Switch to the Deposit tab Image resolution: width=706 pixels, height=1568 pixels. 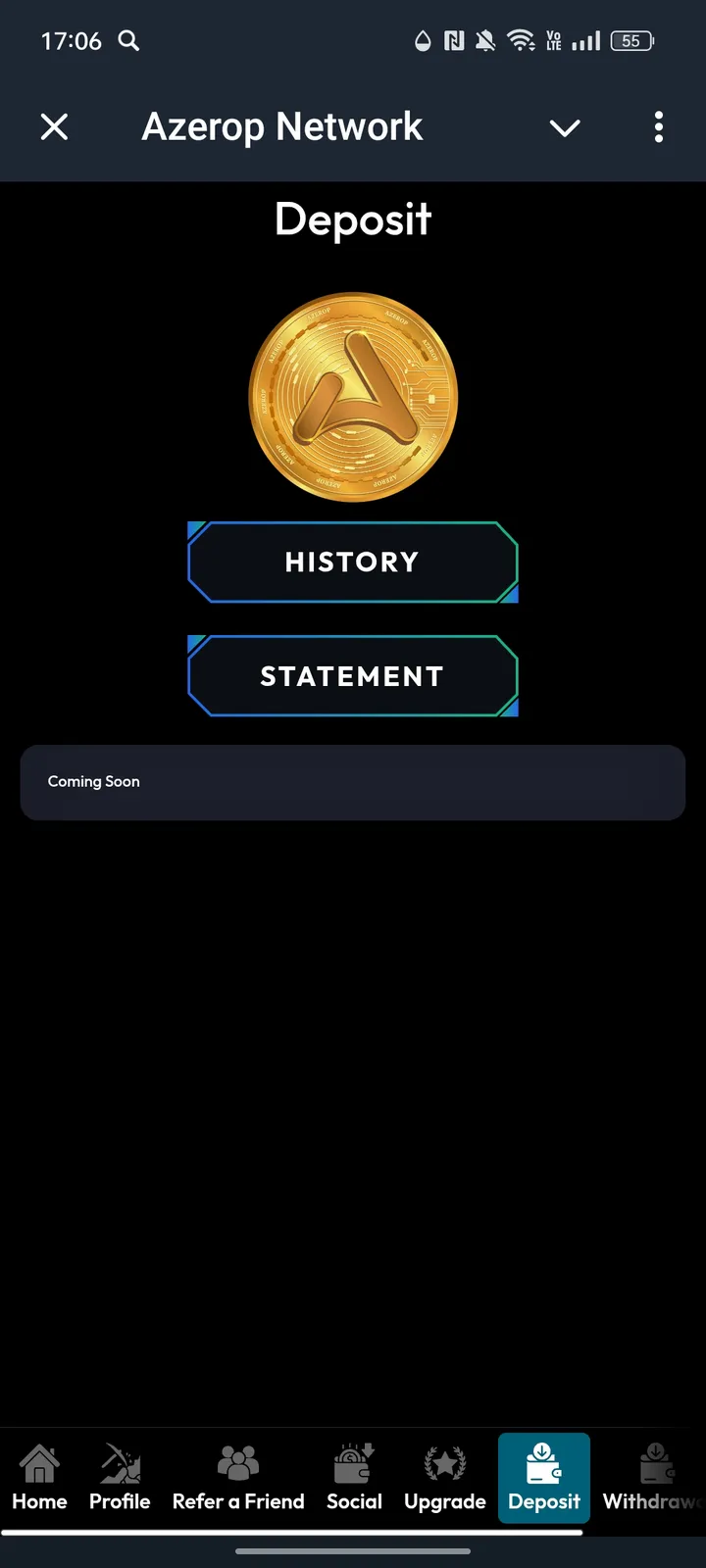point(544,1477)
